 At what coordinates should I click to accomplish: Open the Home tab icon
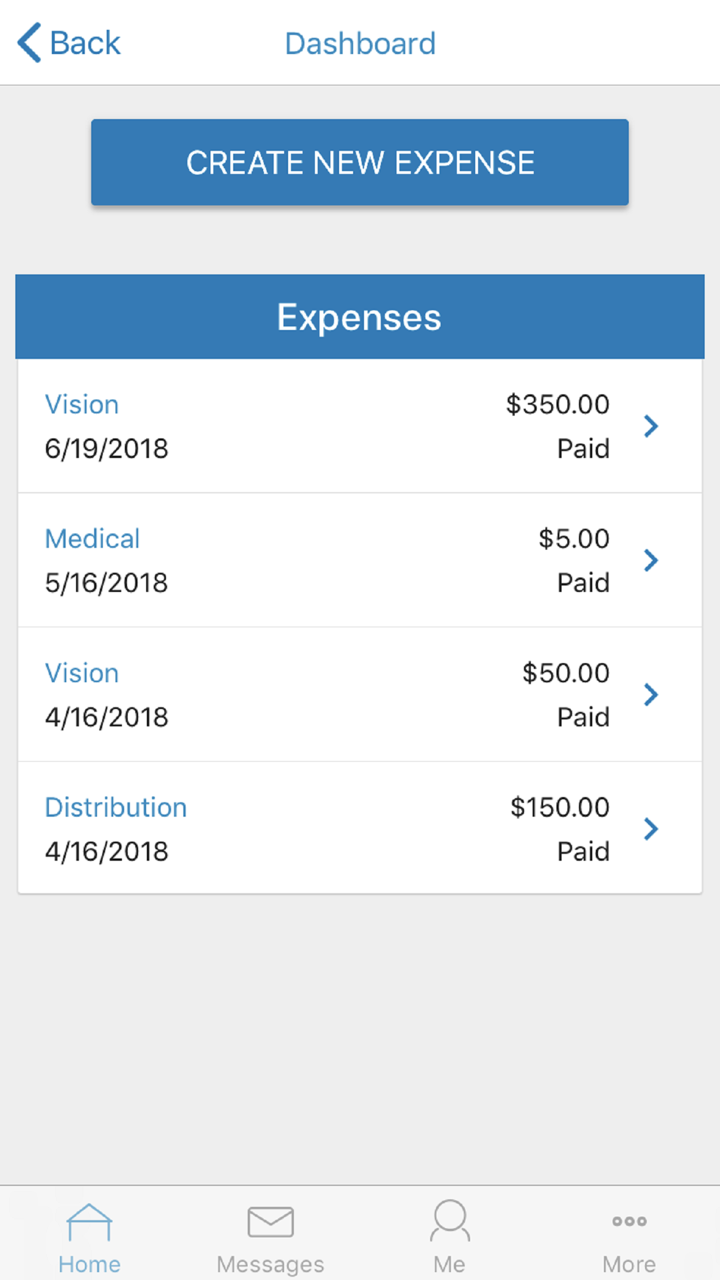89,1220
